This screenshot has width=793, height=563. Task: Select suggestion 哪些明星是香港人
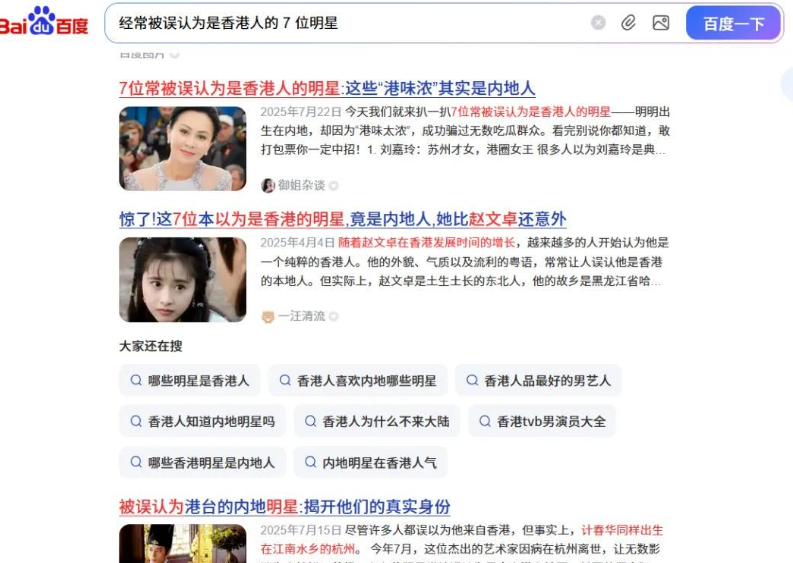(x=190, y=381)
